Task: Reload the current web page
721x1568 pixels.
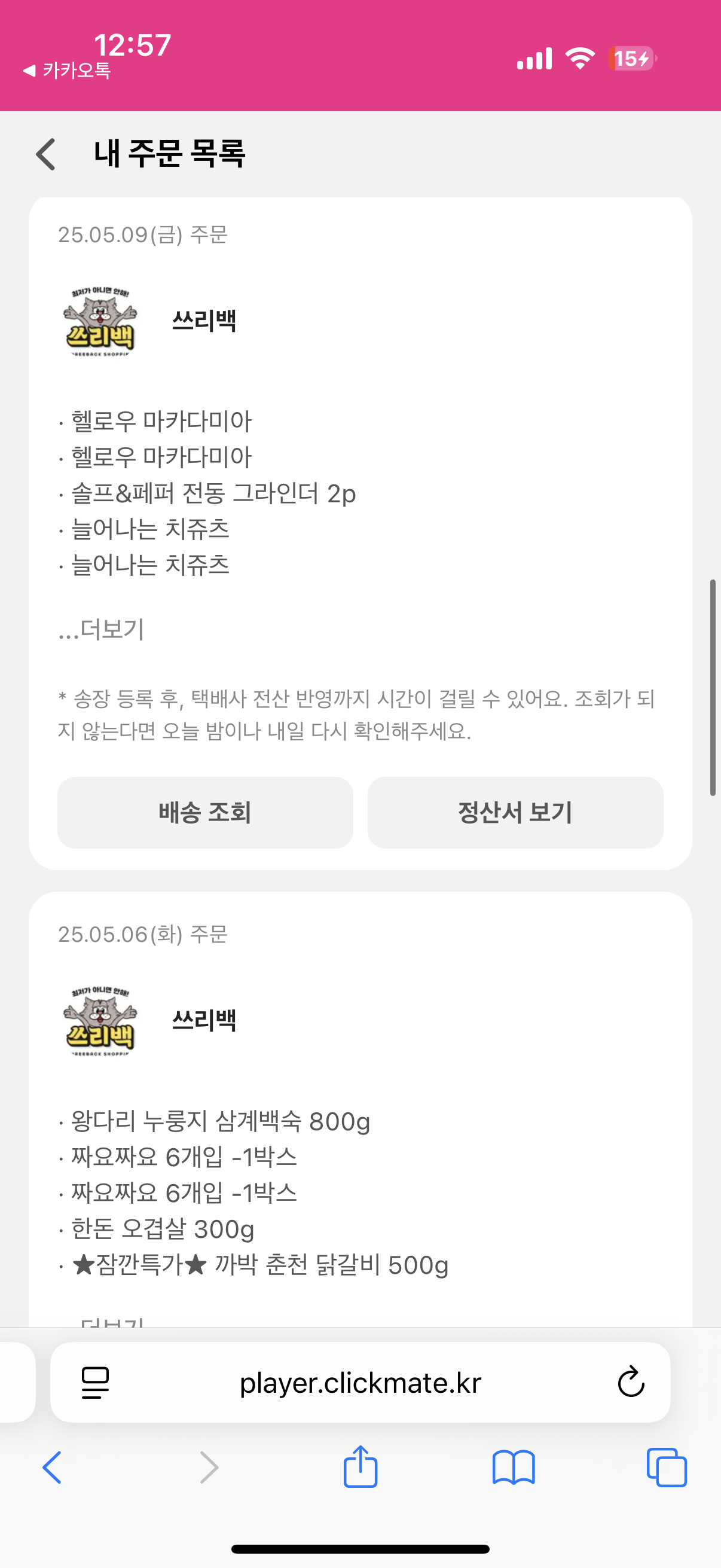Action: tap(631, 1382)
